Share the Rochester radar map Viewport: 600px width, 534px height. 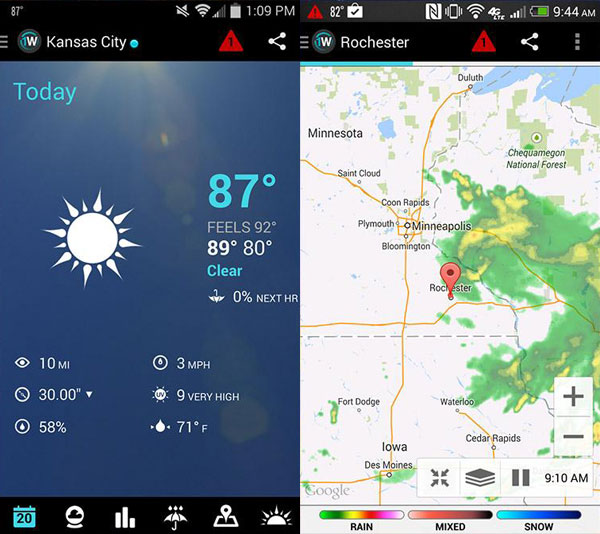(x=530, y=42)
